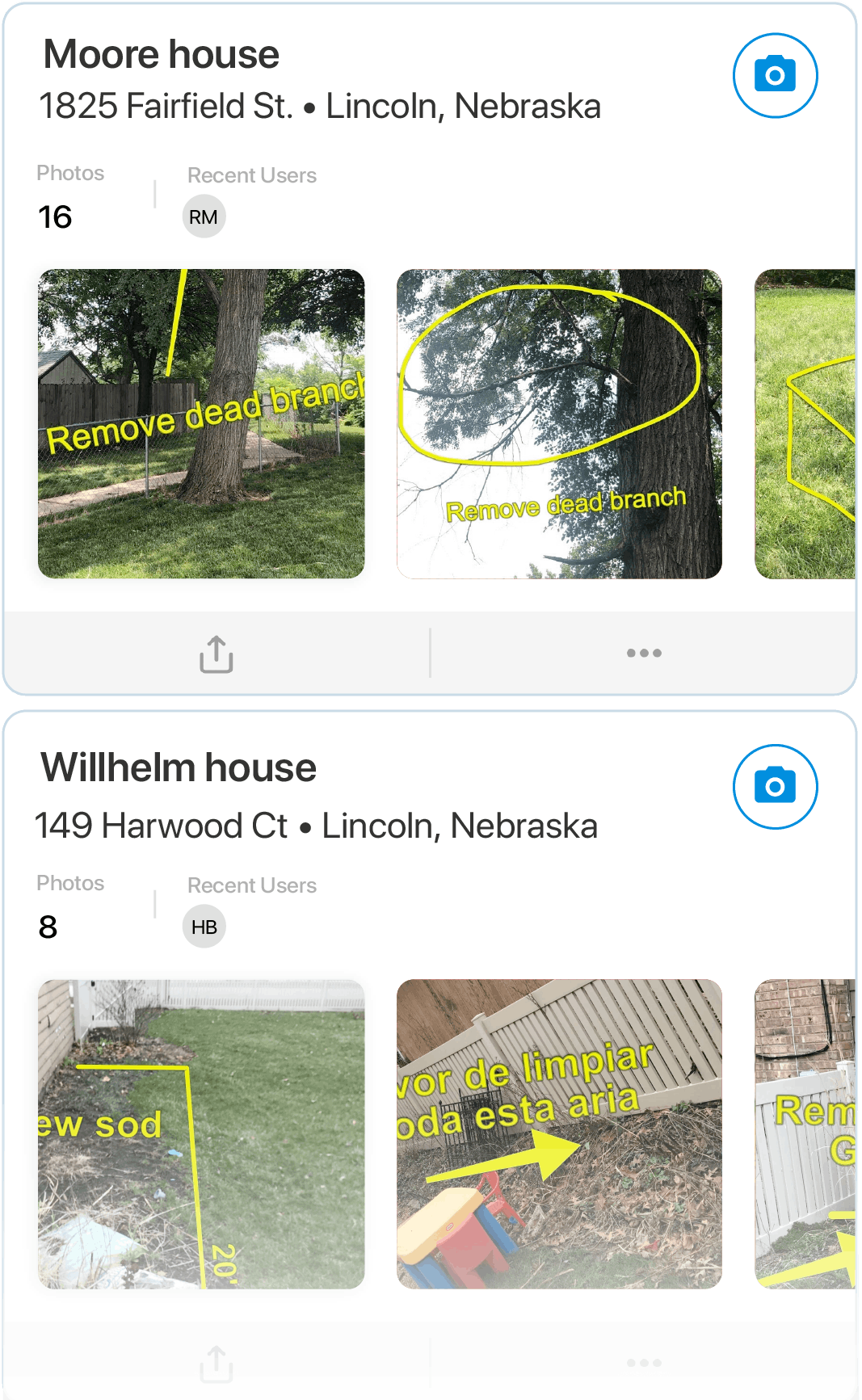
Task: Open the partly visible third Moore house photo
Action: point(805,423)
